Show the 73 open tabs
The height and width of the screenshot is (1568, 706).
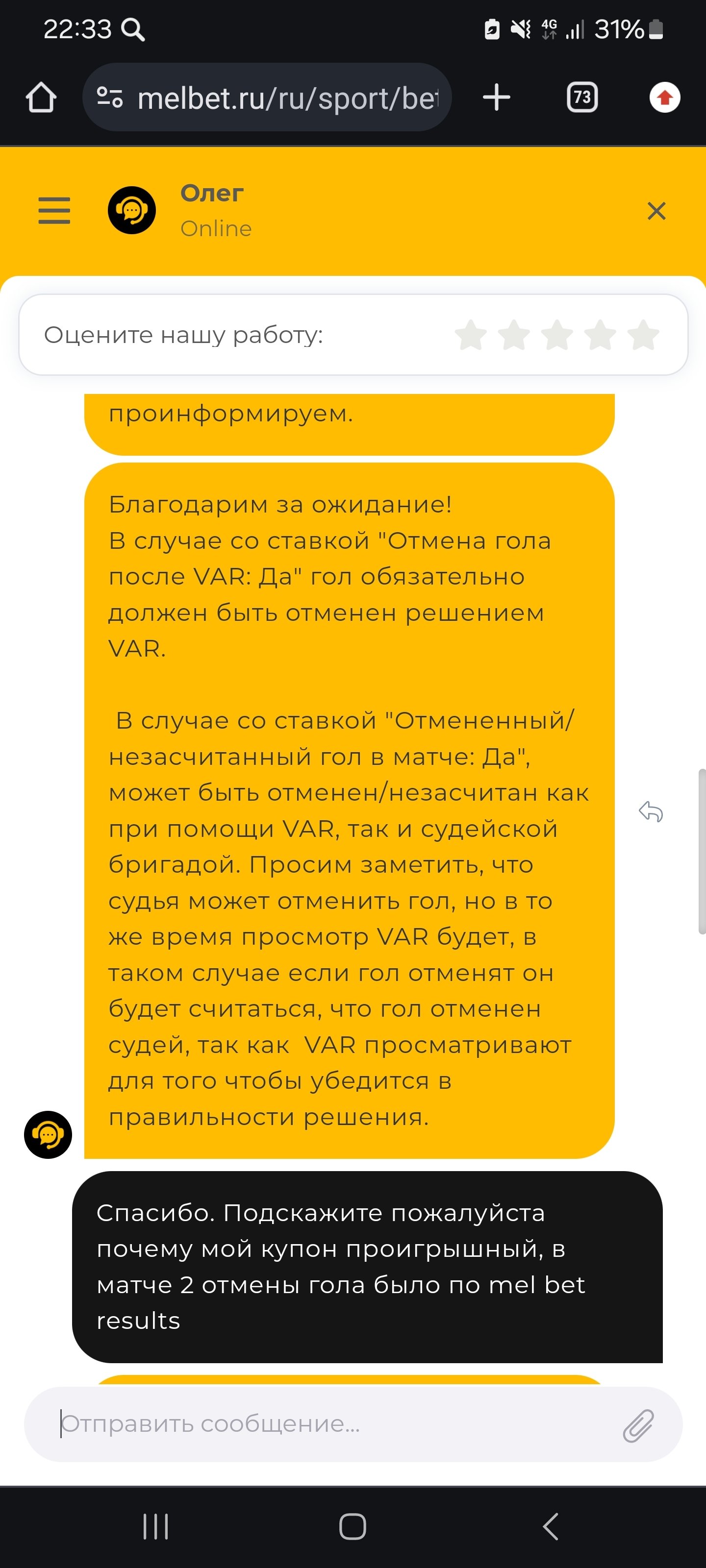[582, 98]
